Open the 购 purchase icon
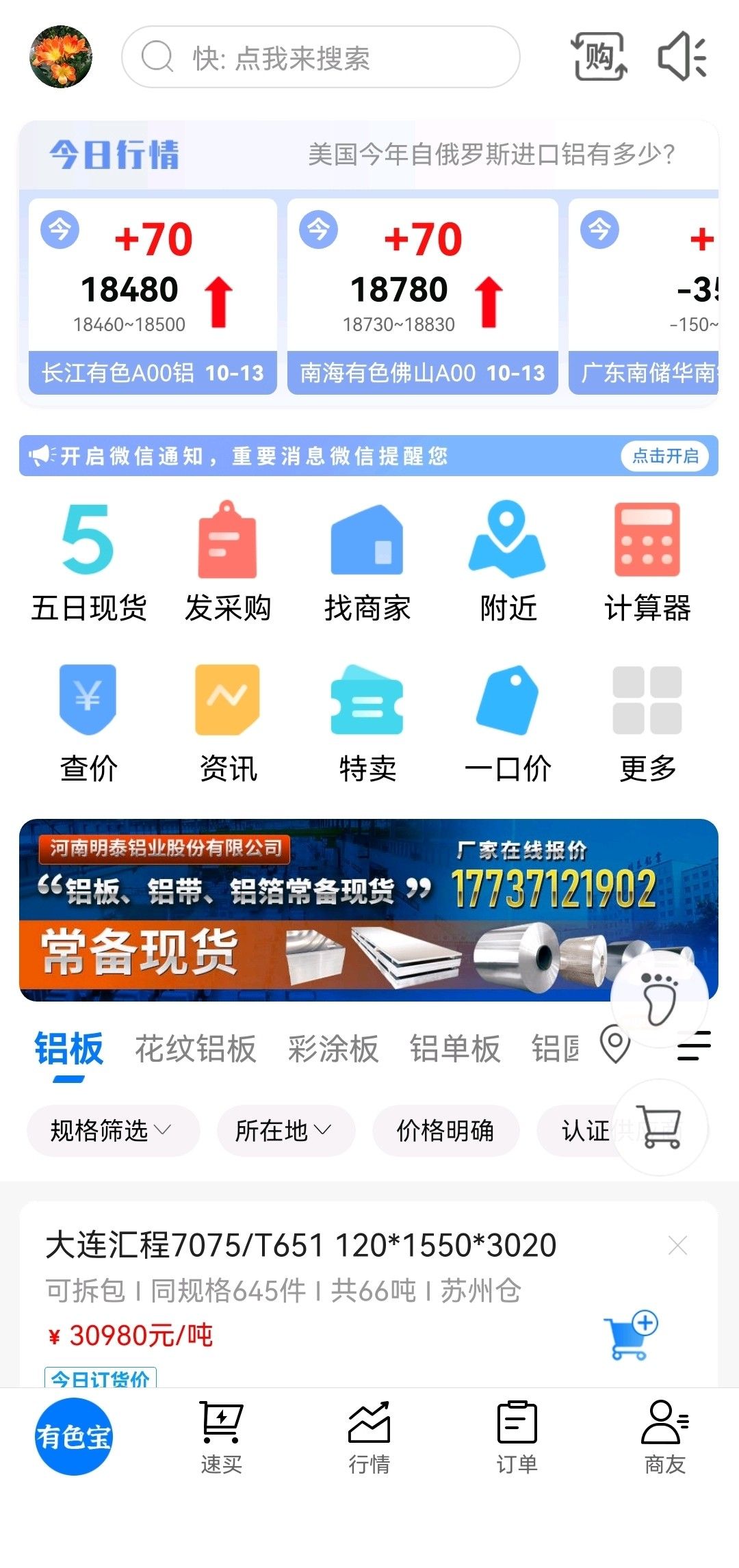 pyautogui.click(x=599, y=57)
